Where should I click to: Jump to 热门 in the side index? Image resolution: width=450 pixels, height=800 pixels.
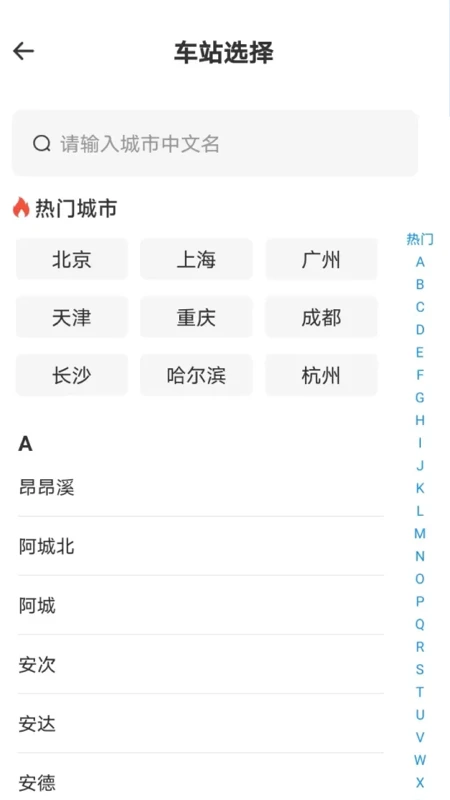(420, 239)
